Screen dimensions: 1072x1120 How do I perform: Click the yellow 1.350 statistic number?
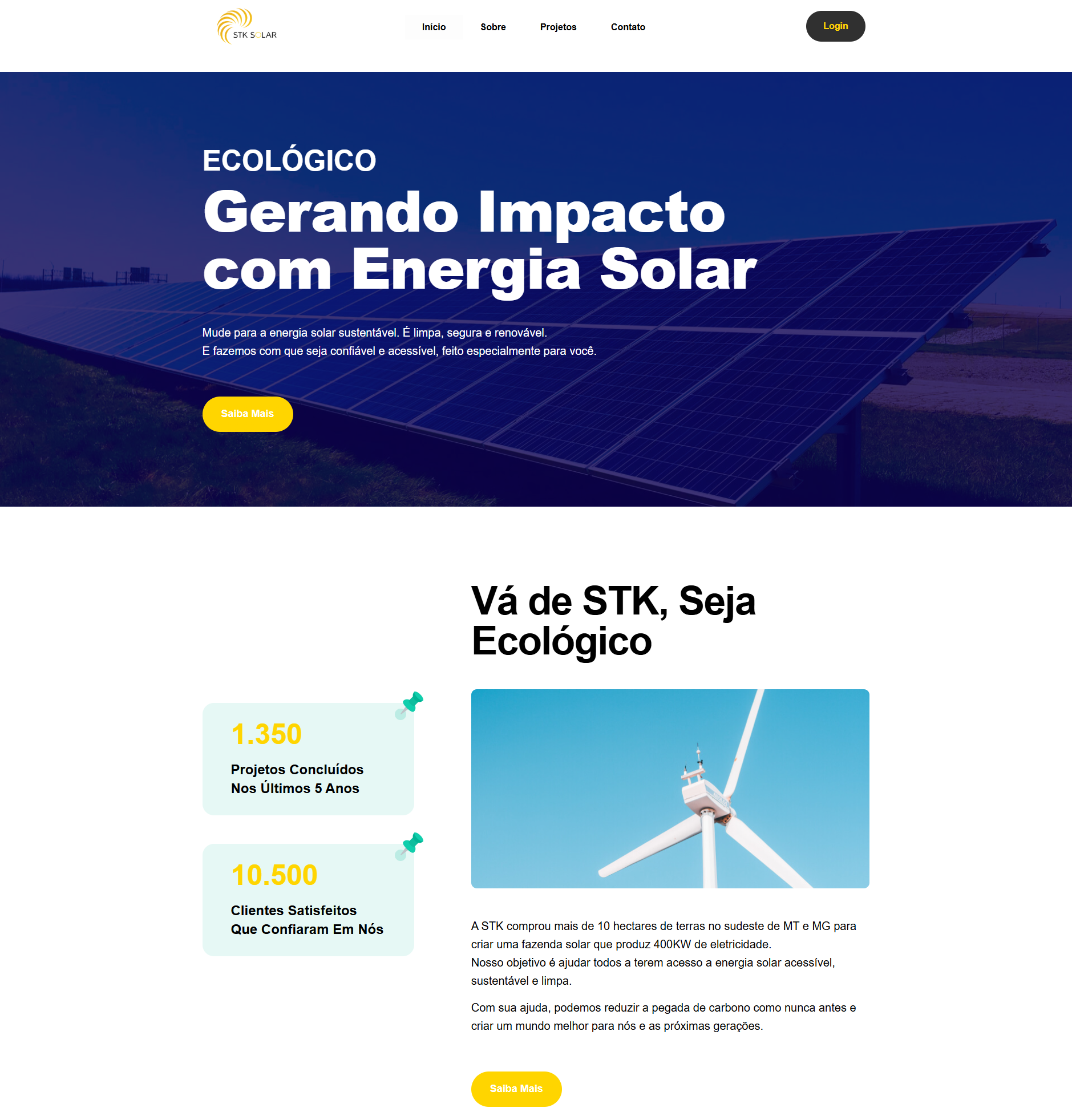coord(266,734)
